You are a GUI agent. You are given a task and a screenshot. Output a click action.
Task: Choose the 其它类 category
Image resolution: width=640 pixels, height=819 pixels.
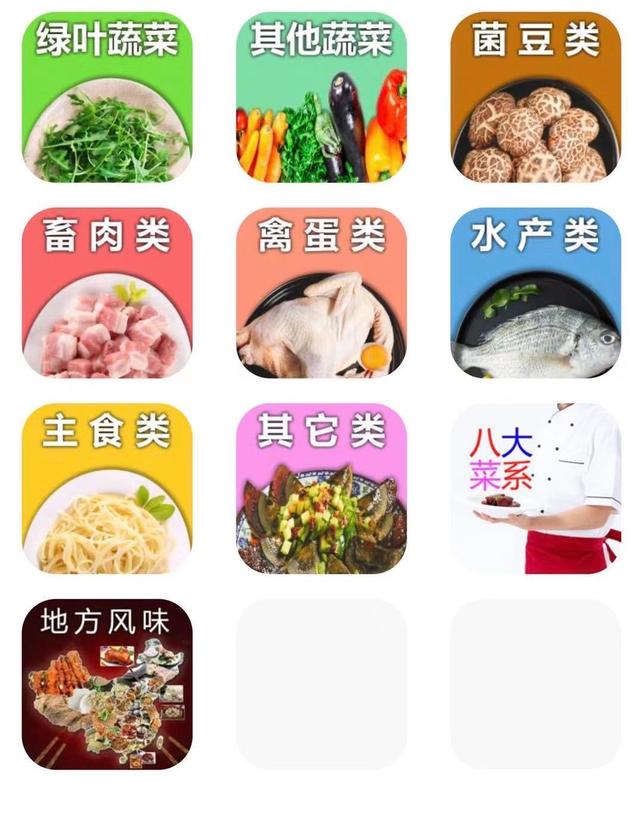321,488
